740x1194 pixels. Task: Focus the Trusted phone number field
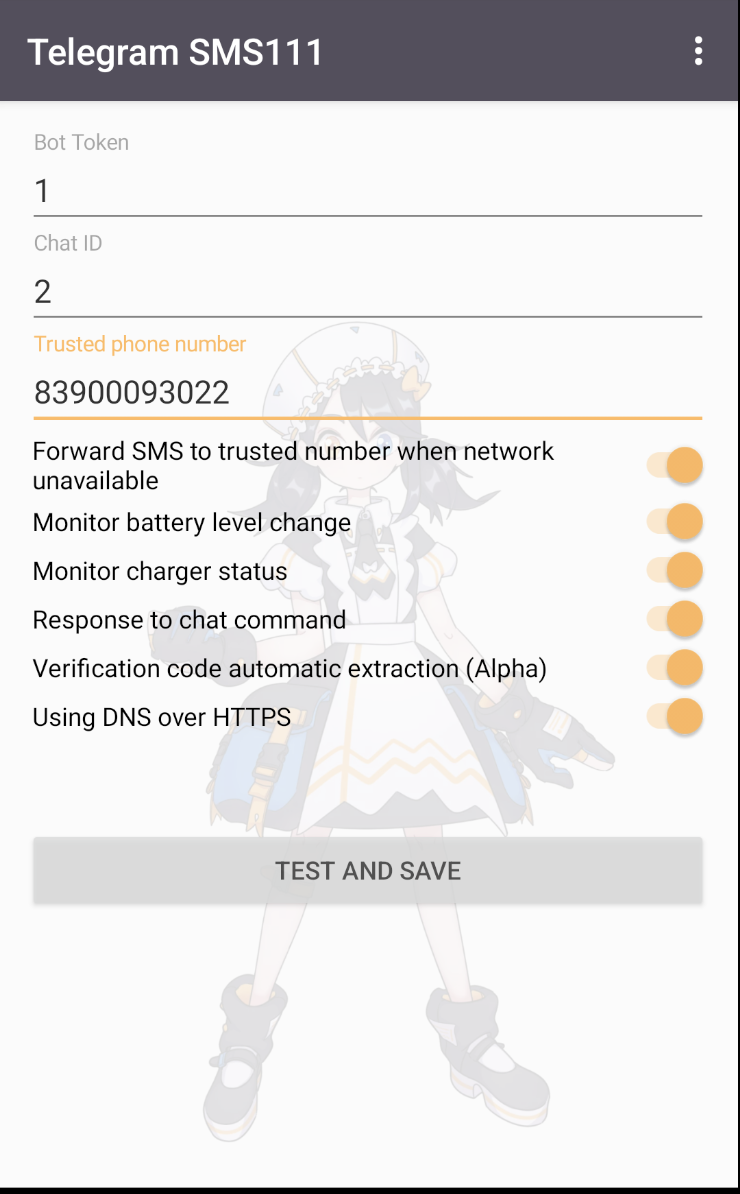click(x=367, y=392)
